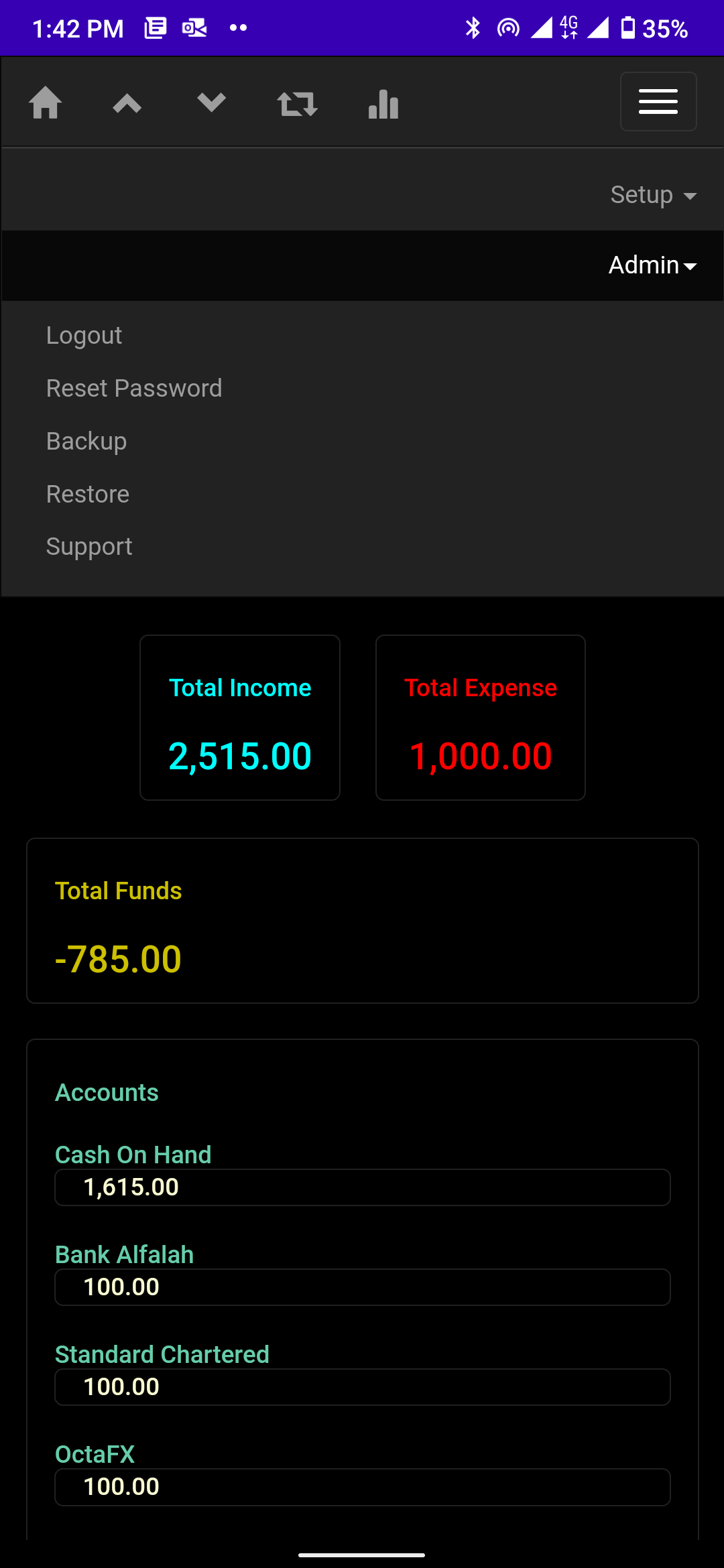
Task: Expand the Setup dropdown
Action: [x=652, y=195]
